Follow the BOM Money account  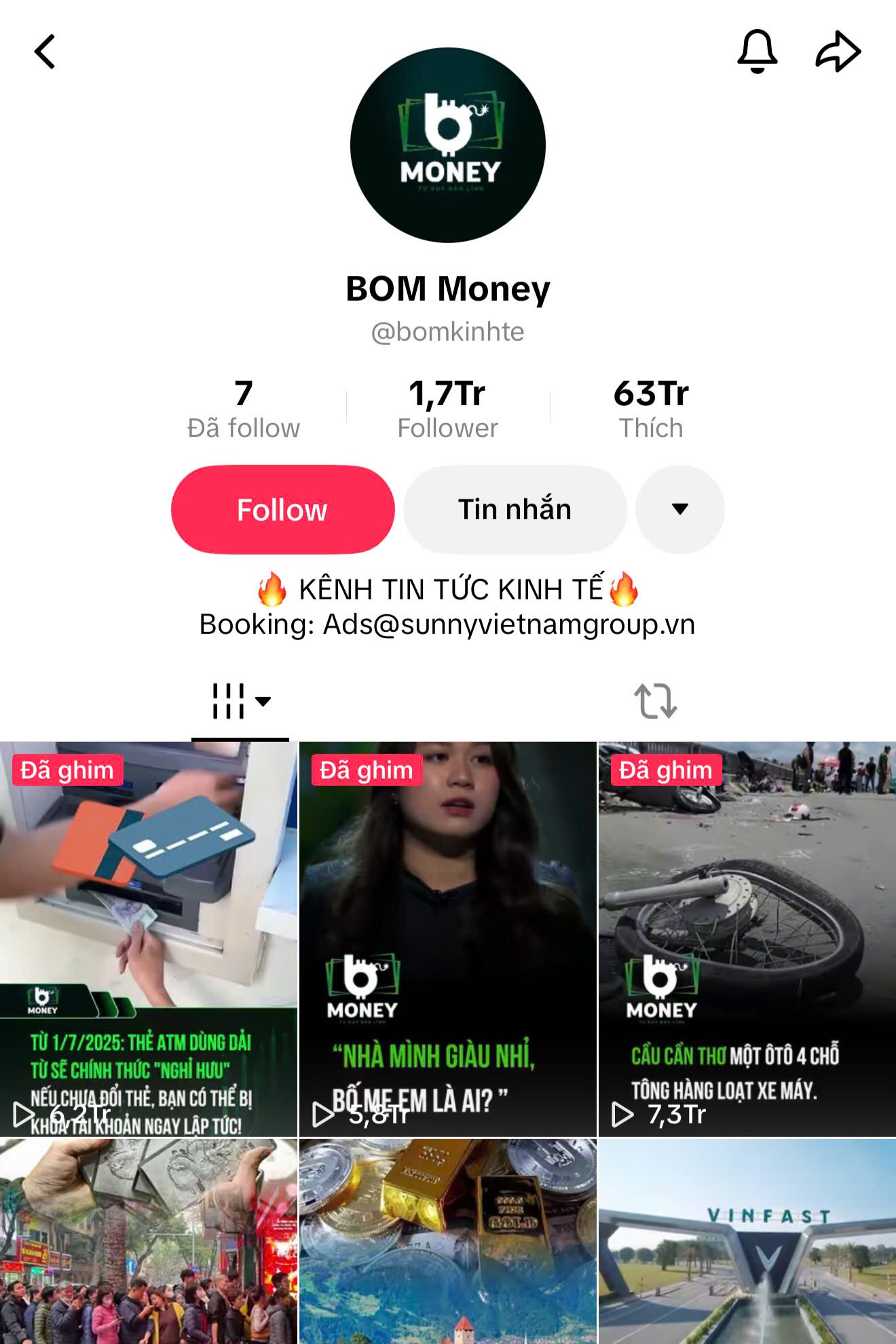282,510
